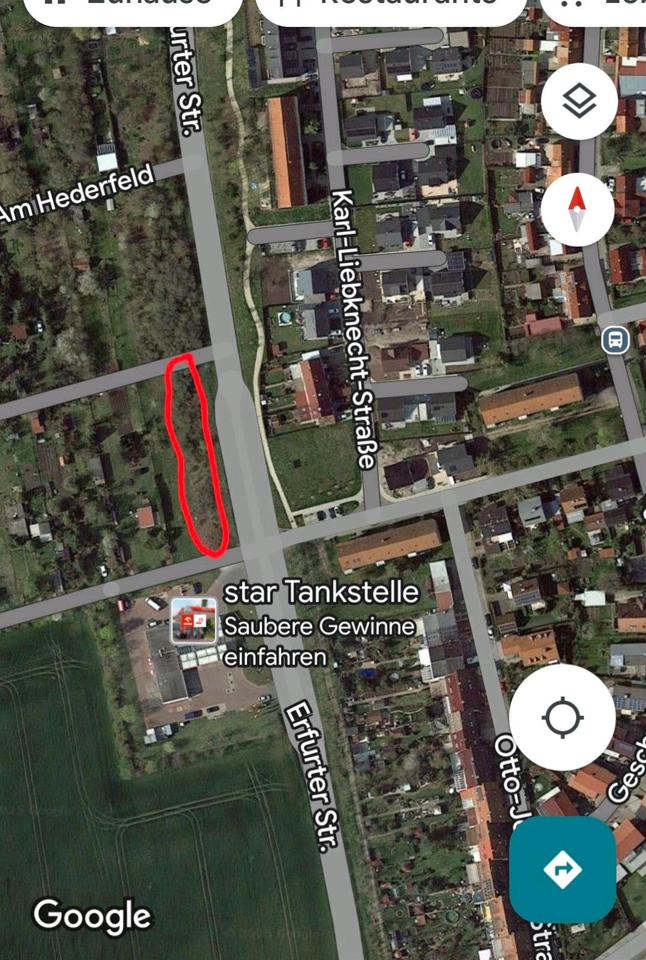Tap the bus stop marker on the map
Image resolution: width=646 pixels, height=960 pixels.
click(614, 339)
